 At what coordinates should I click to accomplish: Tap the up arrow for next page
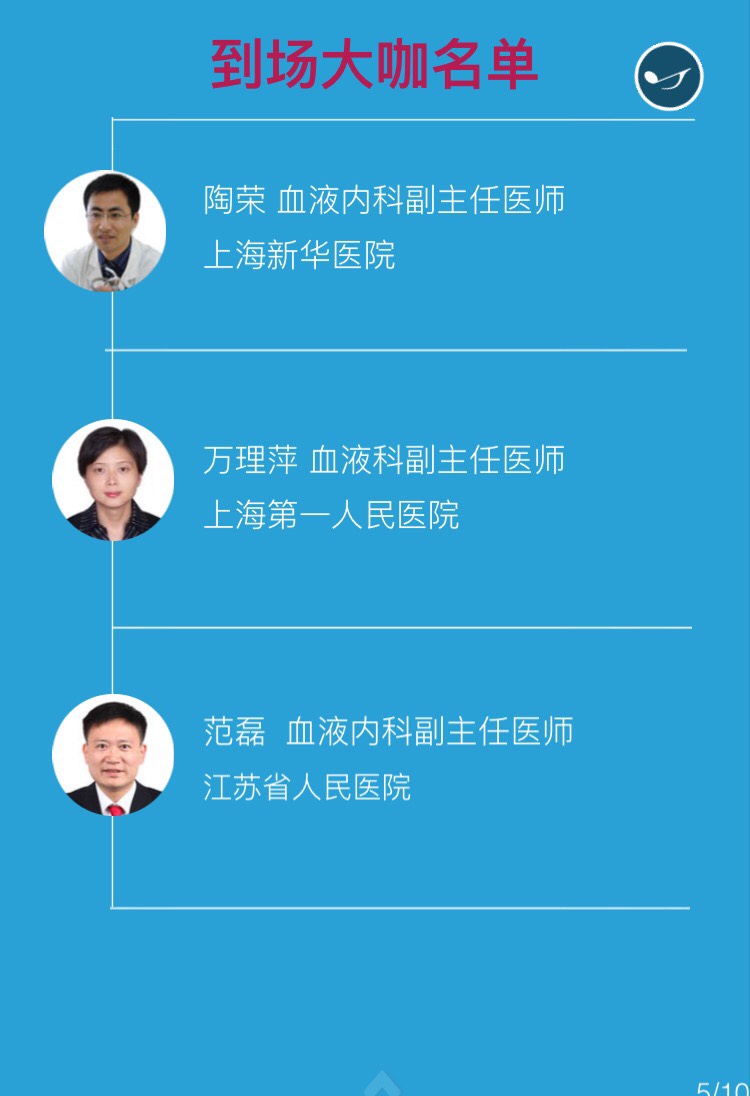pyautogui.click(x=381, y=1084)
